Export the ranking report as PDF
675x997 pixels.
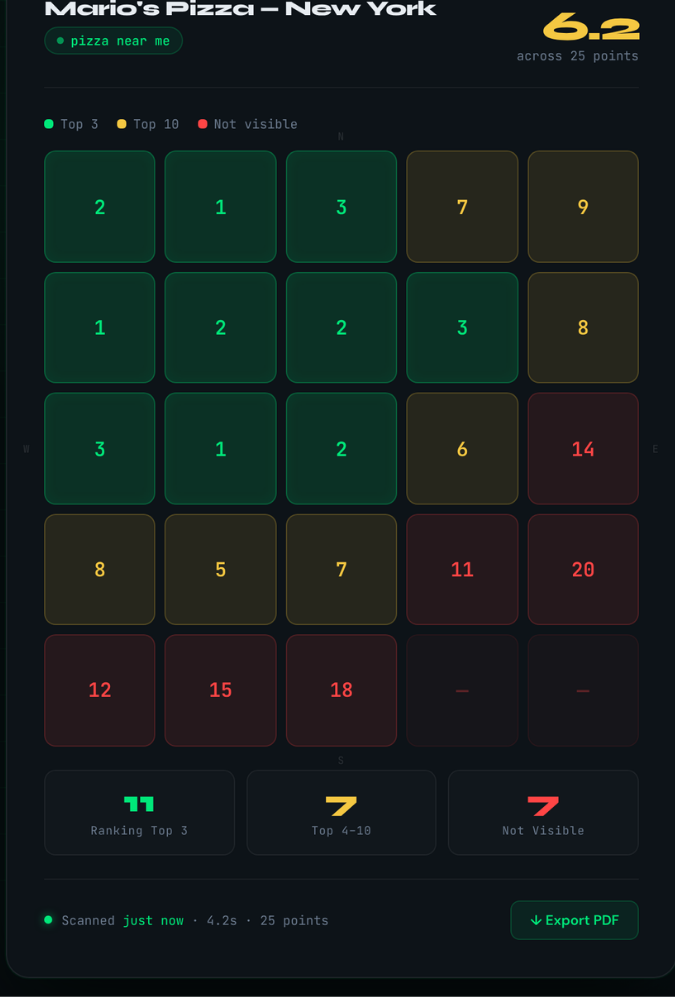574,920
